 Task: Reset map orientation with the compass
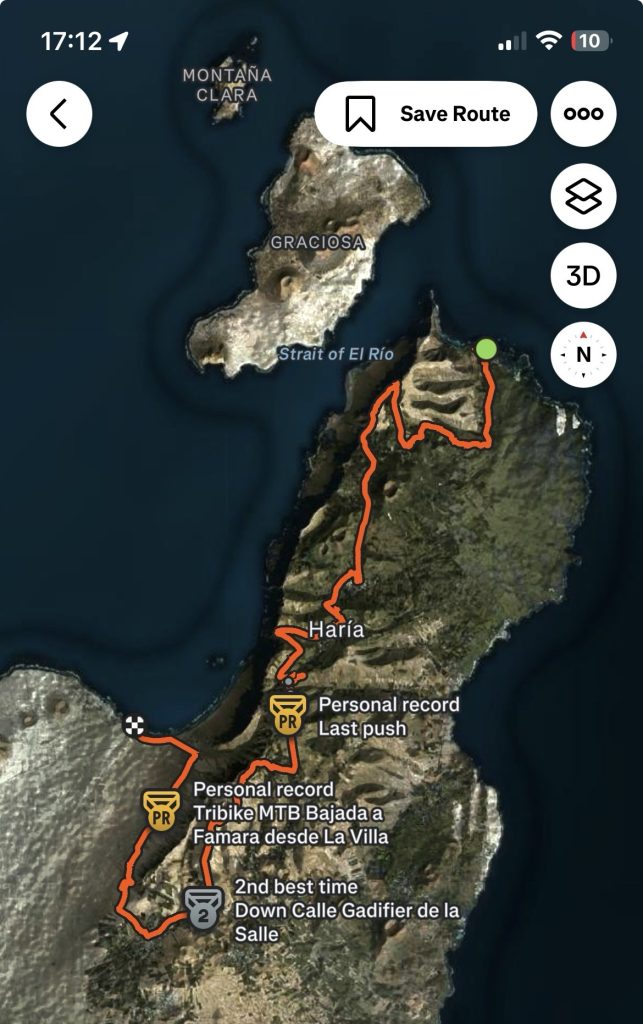(x=583, y=354)
